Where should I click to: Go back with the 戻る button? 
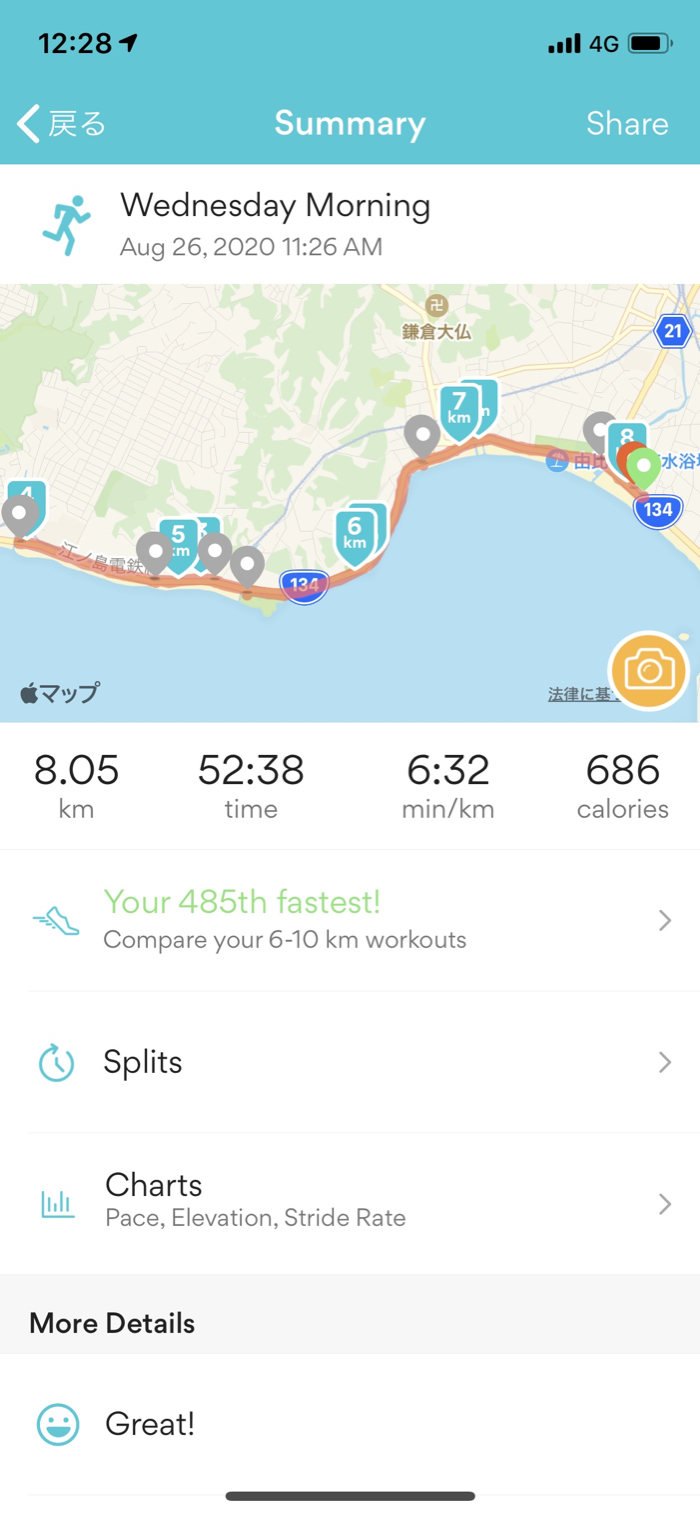(62, 124)
